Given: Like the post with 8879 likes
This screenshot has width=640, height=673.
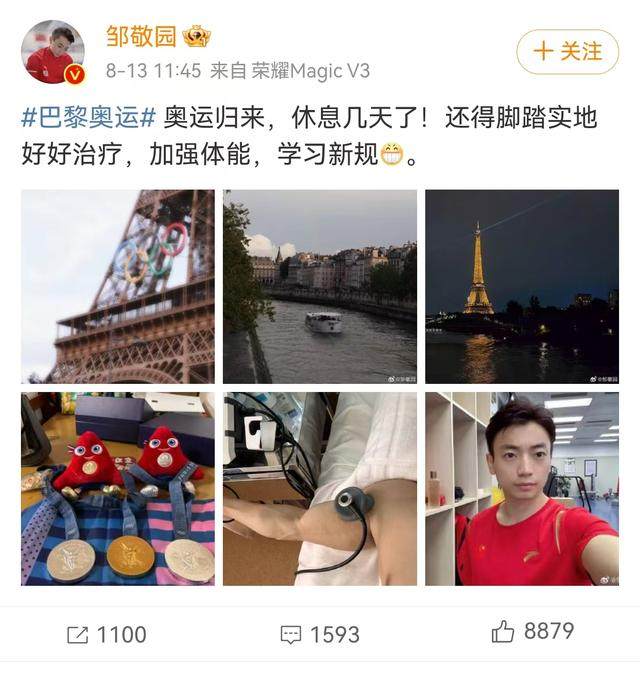Looking at the screenshot, I should [532, 631].
